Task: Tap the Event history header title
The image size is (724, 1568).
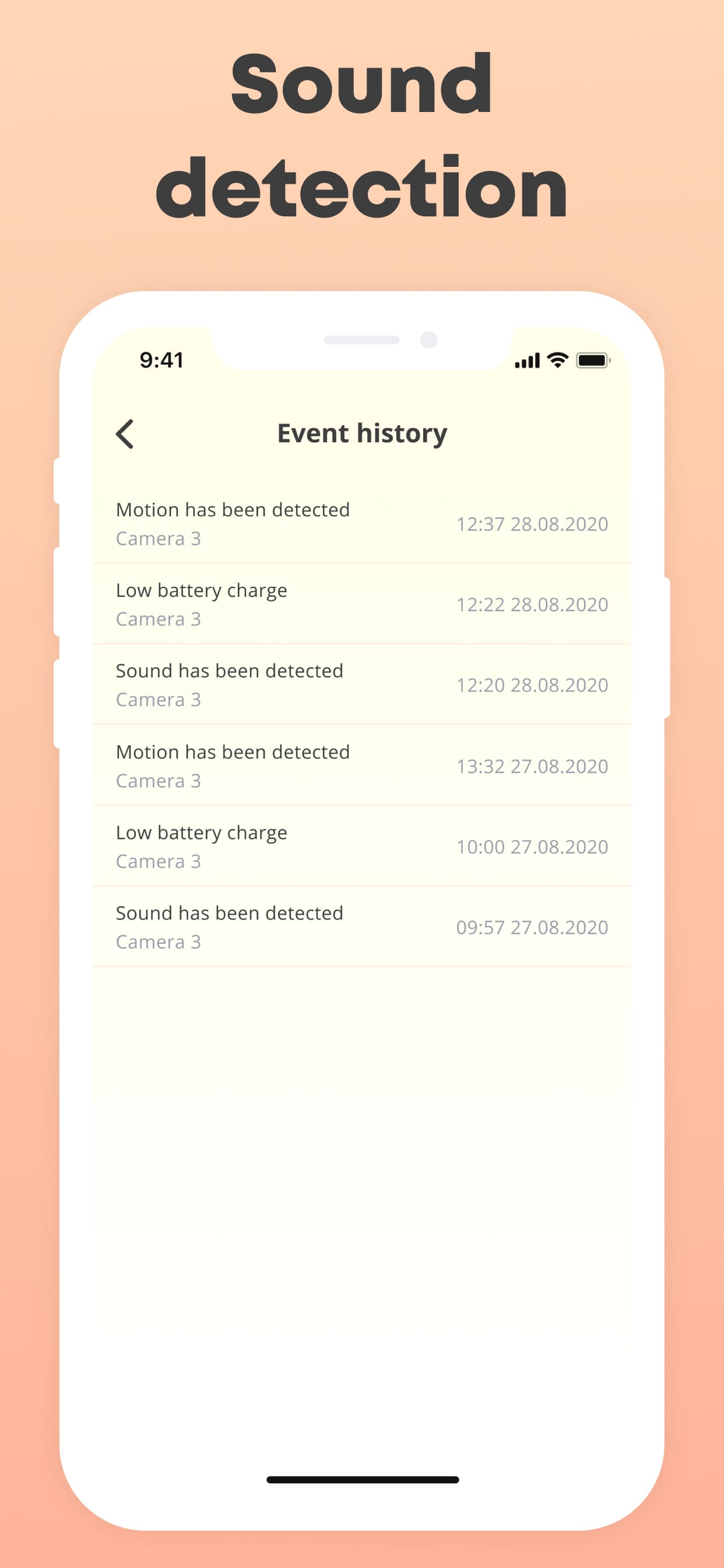Action: point(361,433)
